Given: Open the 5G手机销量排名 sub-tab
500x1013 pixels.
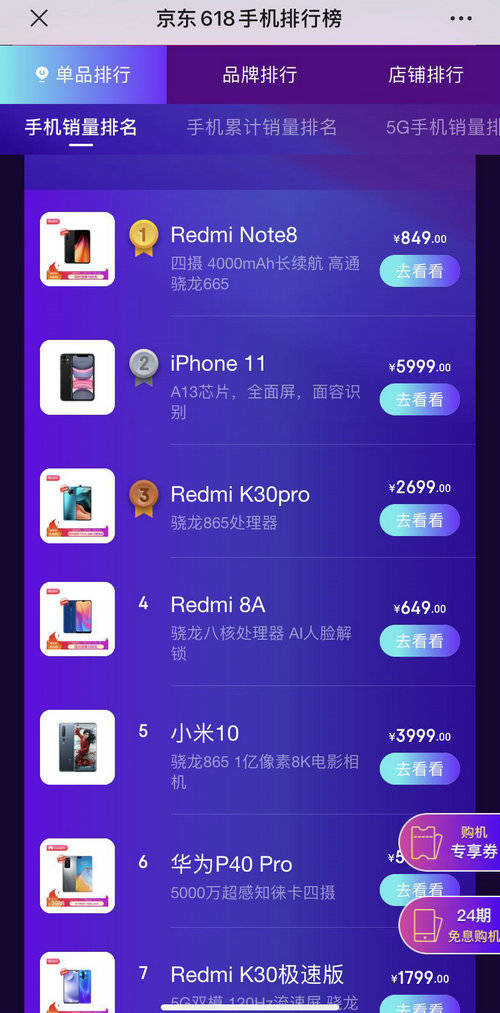Looking at the screenshot, I should coord(443,127).
